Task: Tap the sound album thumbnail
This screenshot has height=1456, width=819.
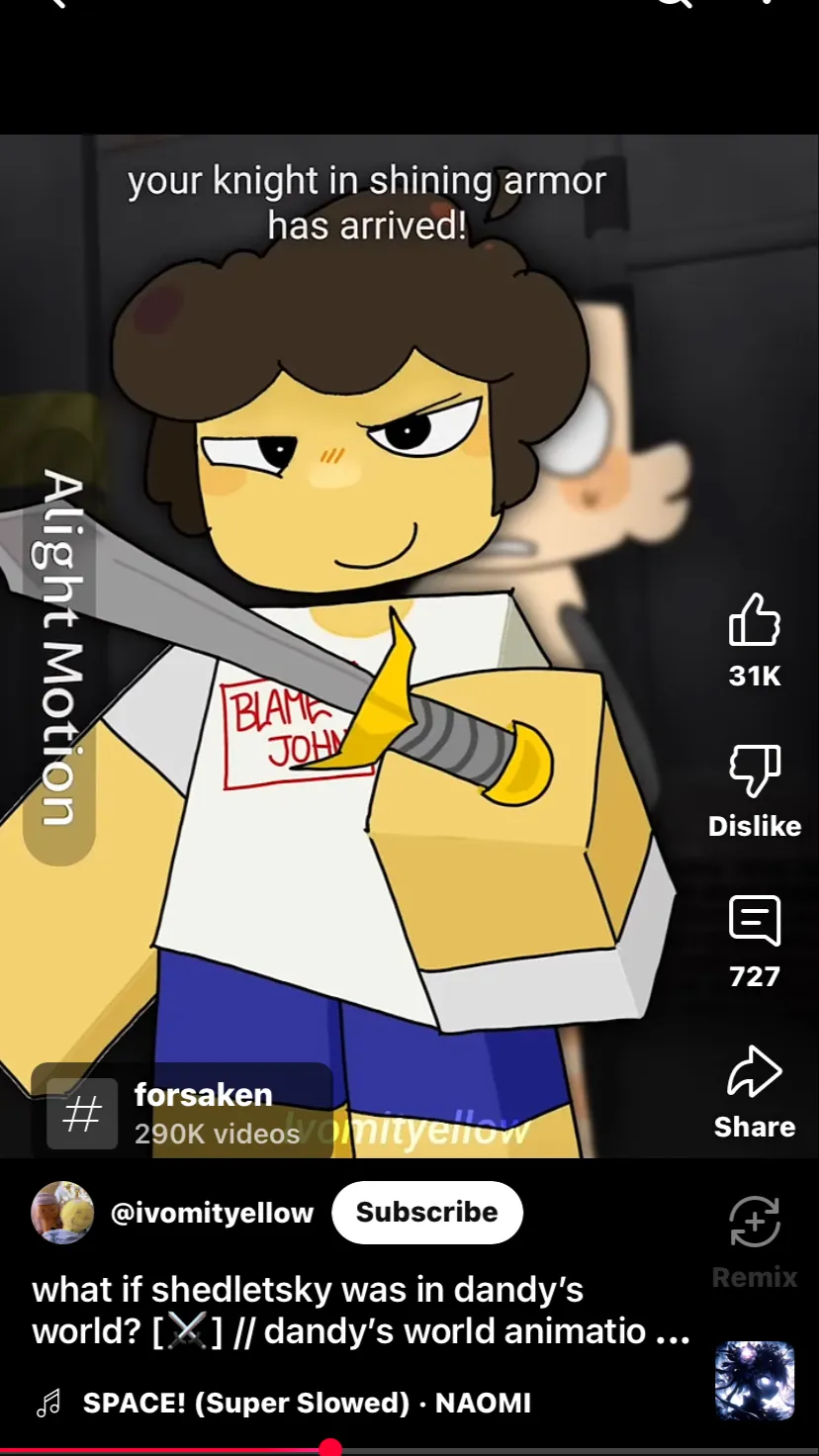Action: coord(755,1381)
